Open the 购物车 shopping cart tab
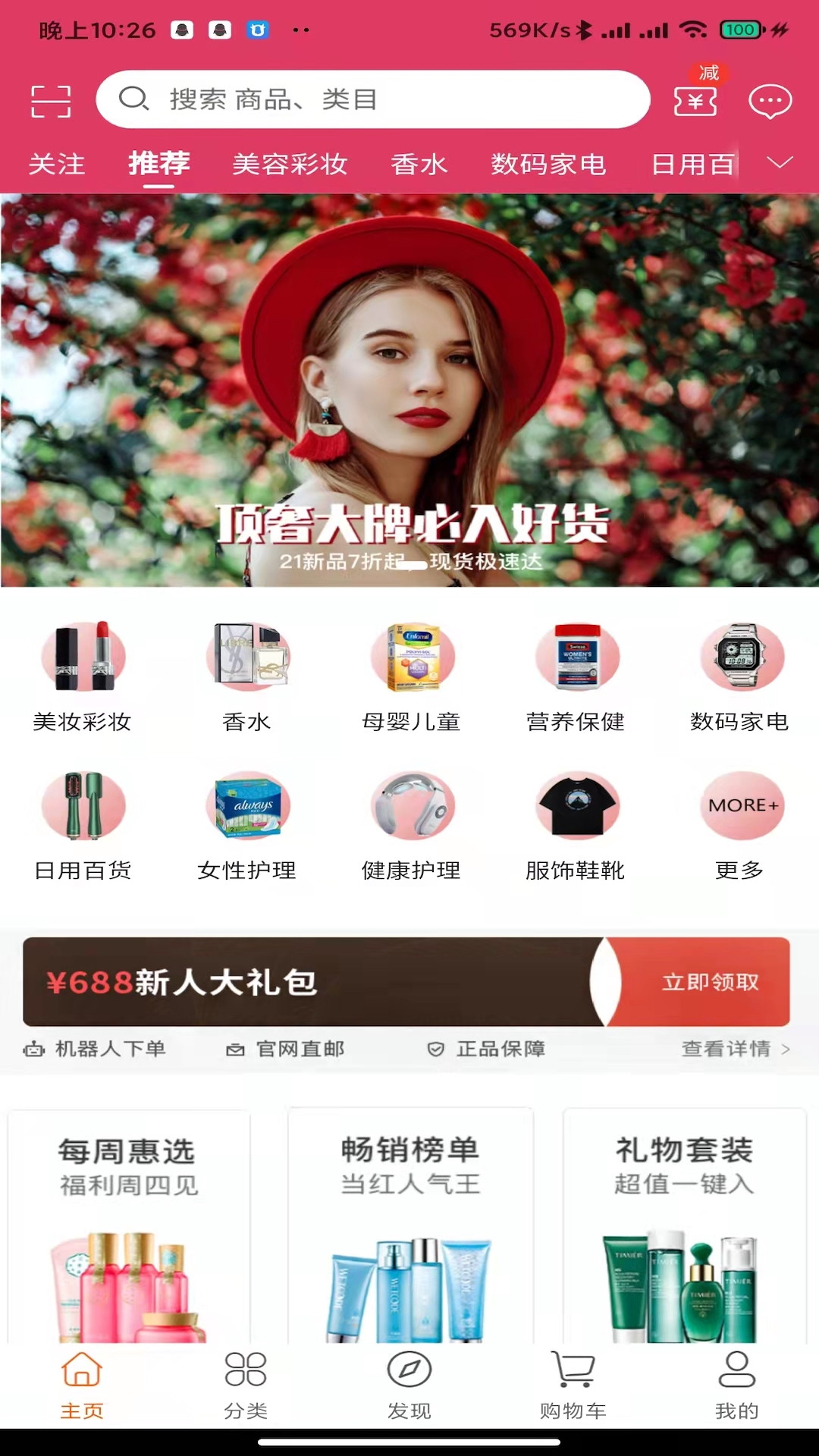The height and width of the screenshot is (1456, 819). [x=573, y=1385]
